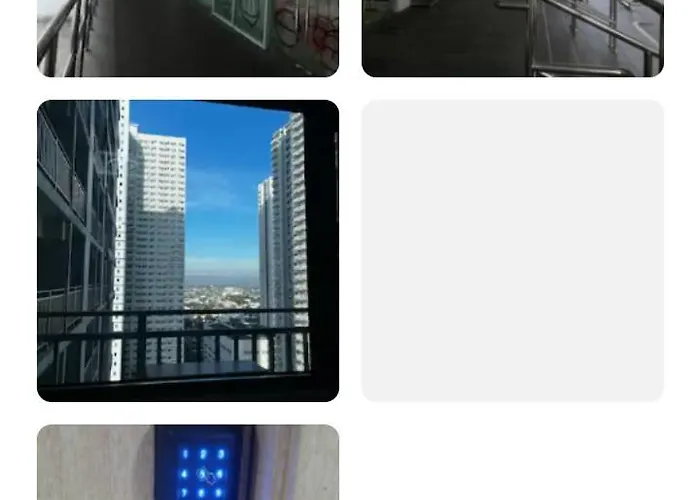Open the blue door keypad photo
This screenshot has width=700, height=500.
(x=188, y=463)
